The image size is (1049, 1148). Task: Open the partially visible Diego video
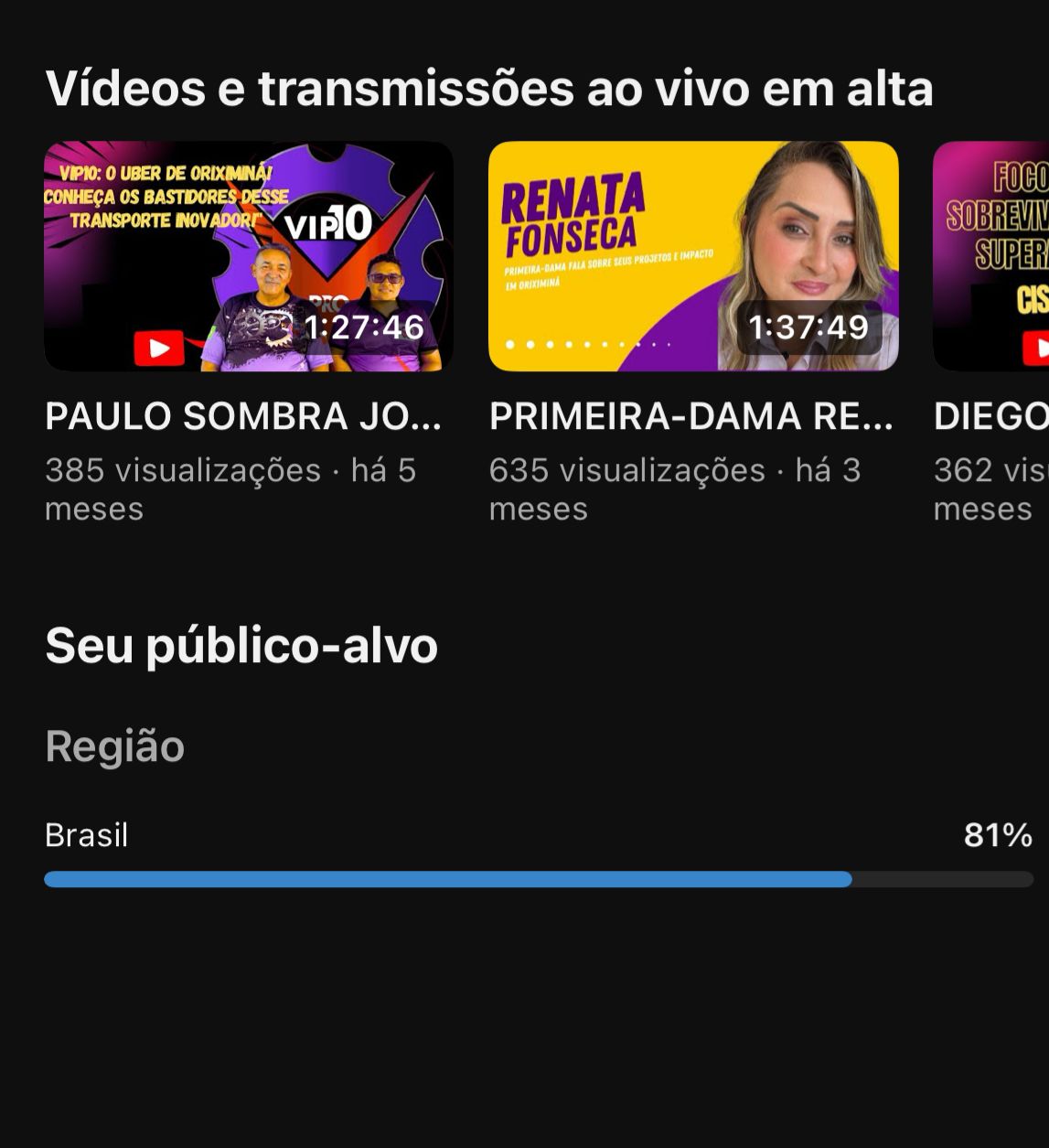click(992, 256)
